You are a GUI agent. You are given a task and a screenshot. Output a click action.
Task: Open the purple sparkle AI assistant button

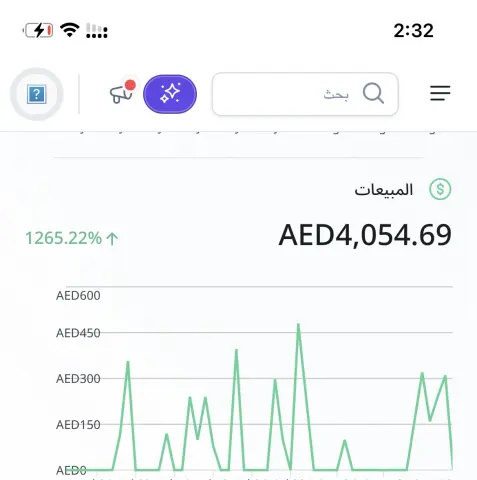(170, 94)
